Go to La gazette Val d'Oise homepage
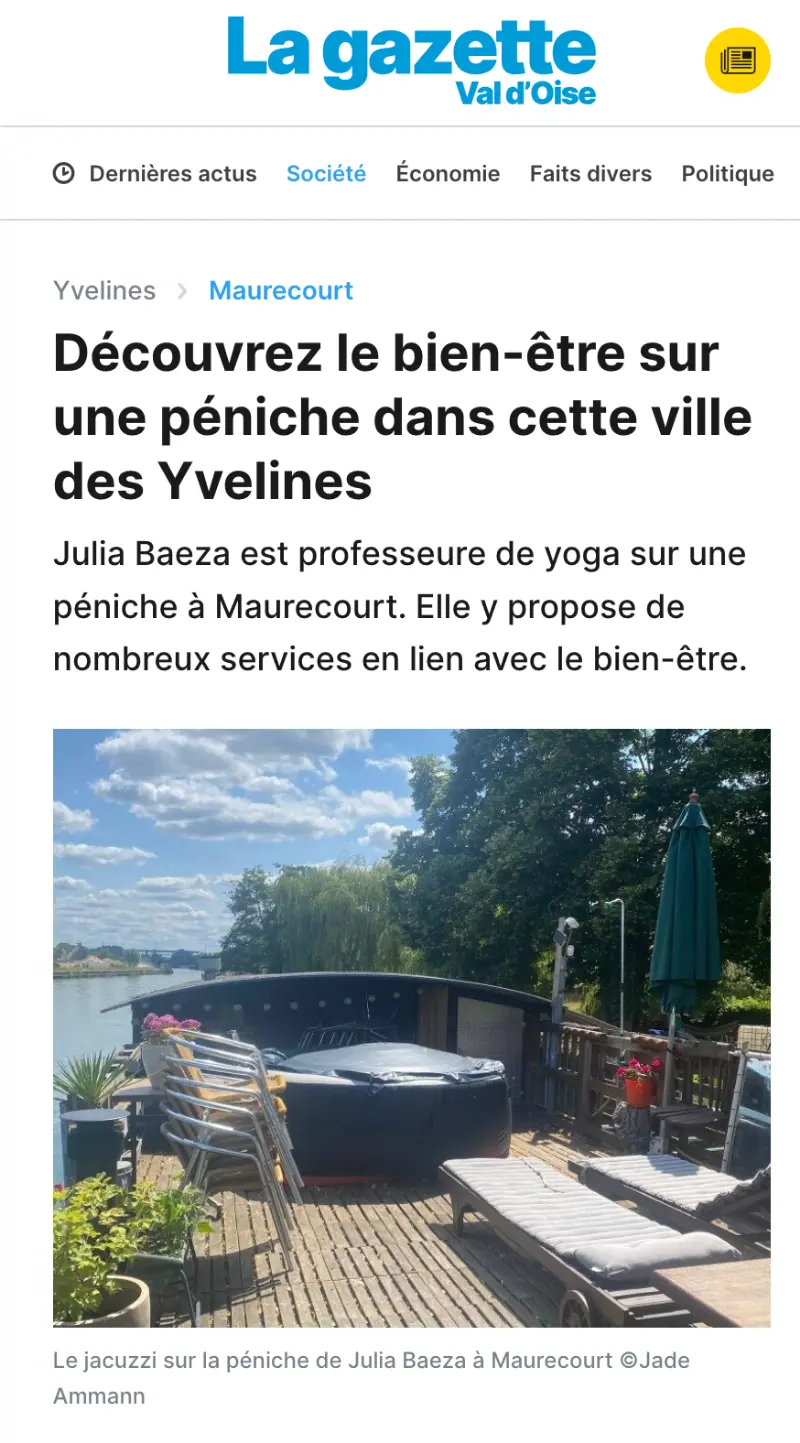This screenshot has width=800, height=1443. (411, 60)
